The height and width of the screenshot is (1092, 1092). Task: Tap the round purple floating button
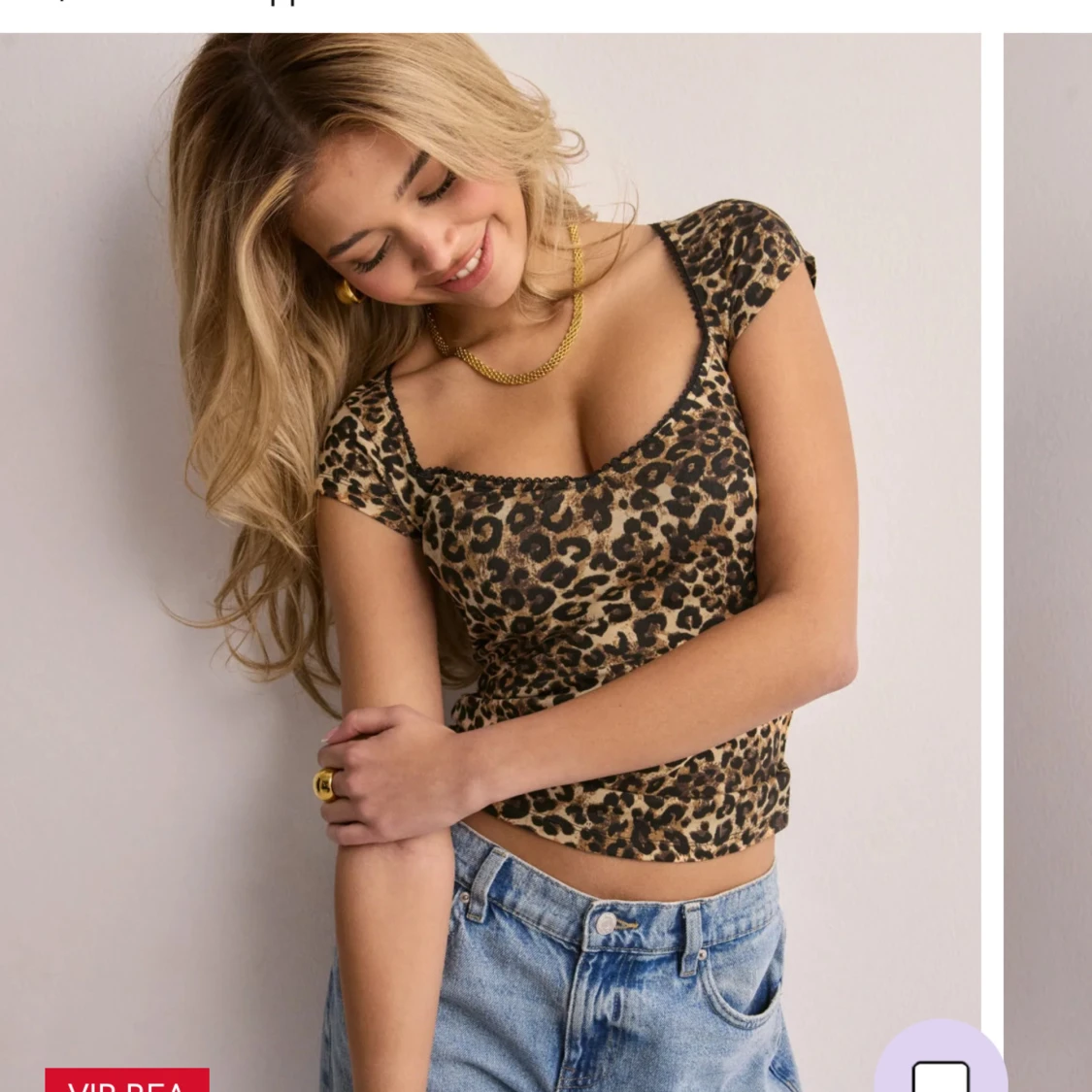click(x=941, y=1063)
